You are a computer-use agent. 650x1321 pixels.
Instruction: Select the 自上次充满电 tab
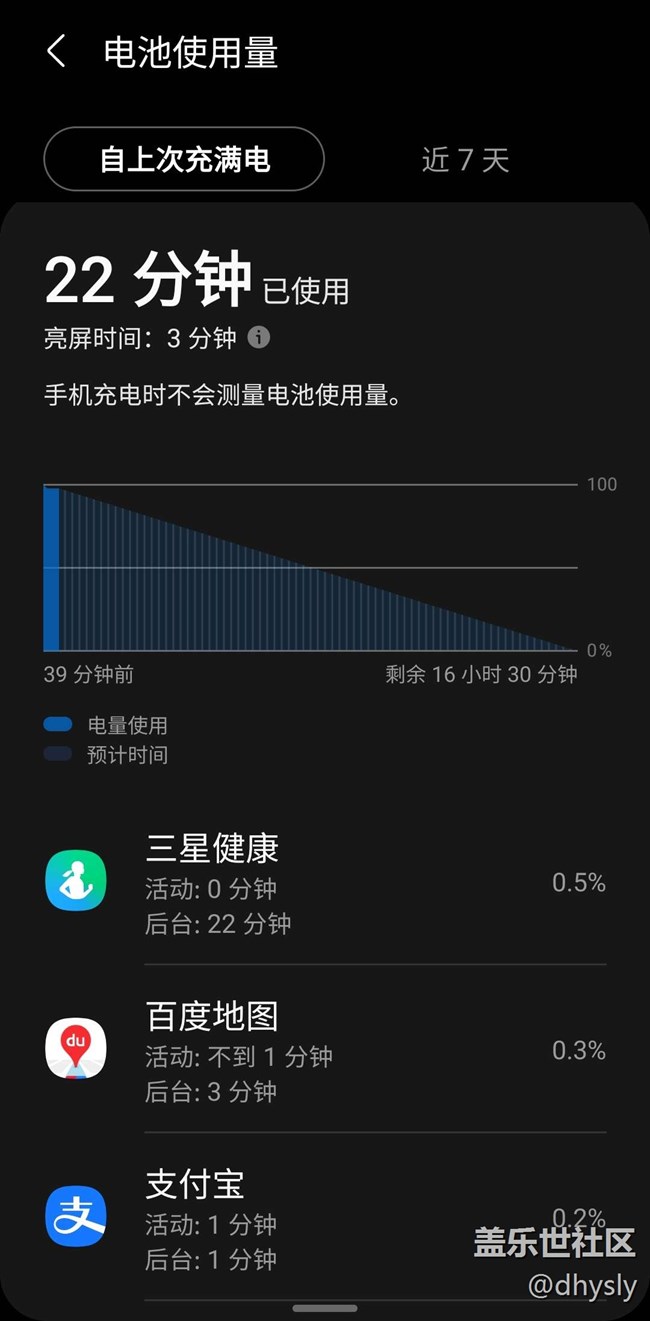[x=184, y=159]
